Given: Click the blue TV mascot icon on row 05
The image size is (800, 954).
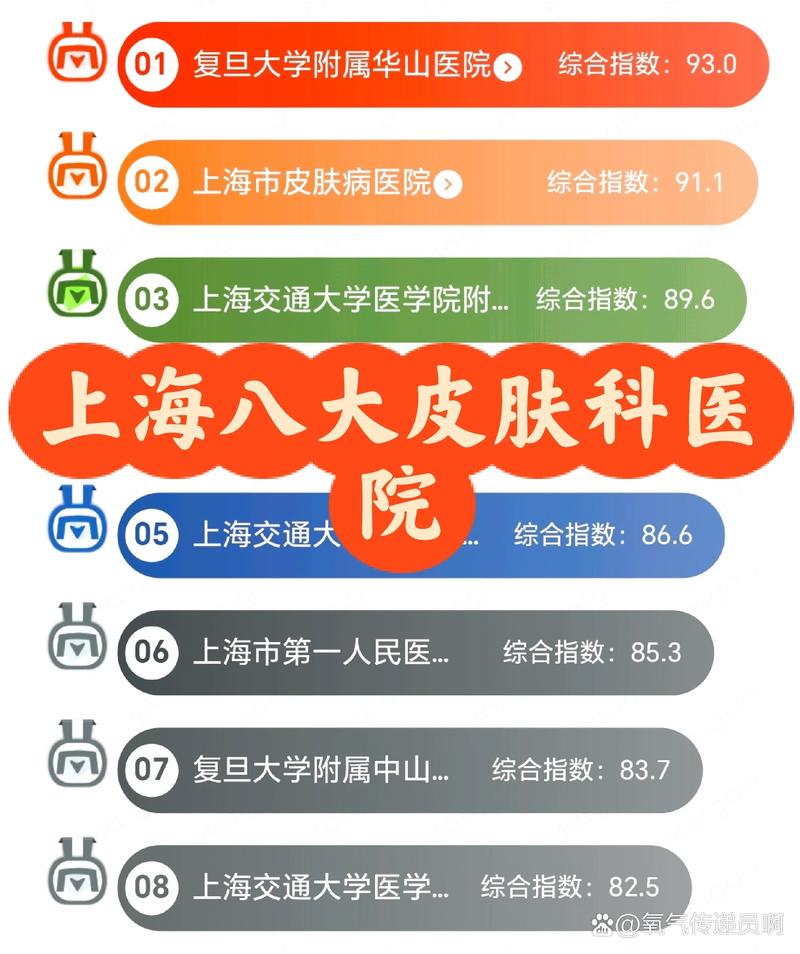Looking at the screenshot, I should [75, 530].
